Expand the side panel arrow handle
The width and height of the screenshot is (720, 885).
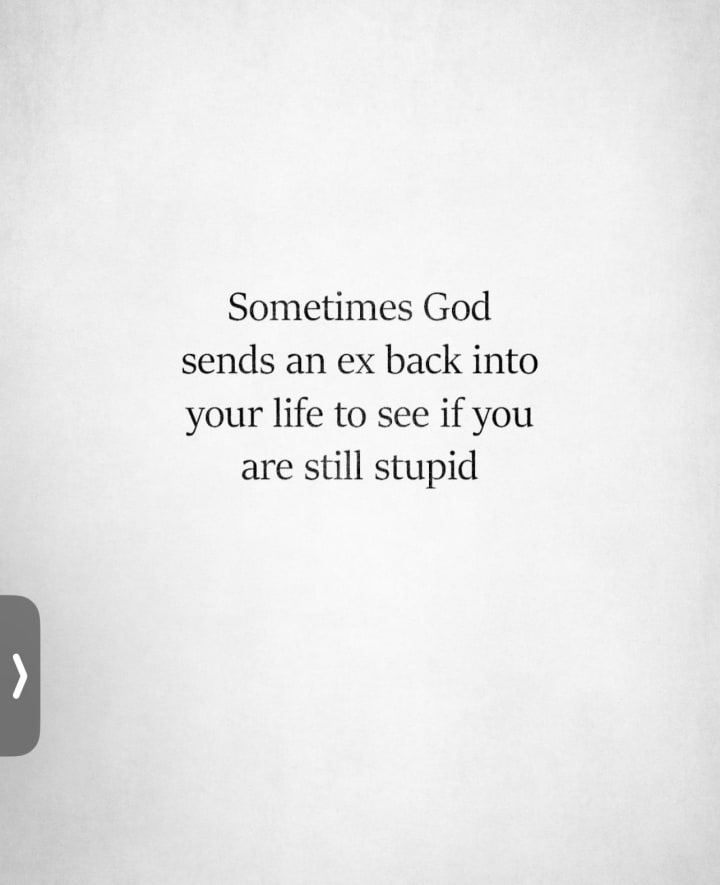[x=19, y=677]
